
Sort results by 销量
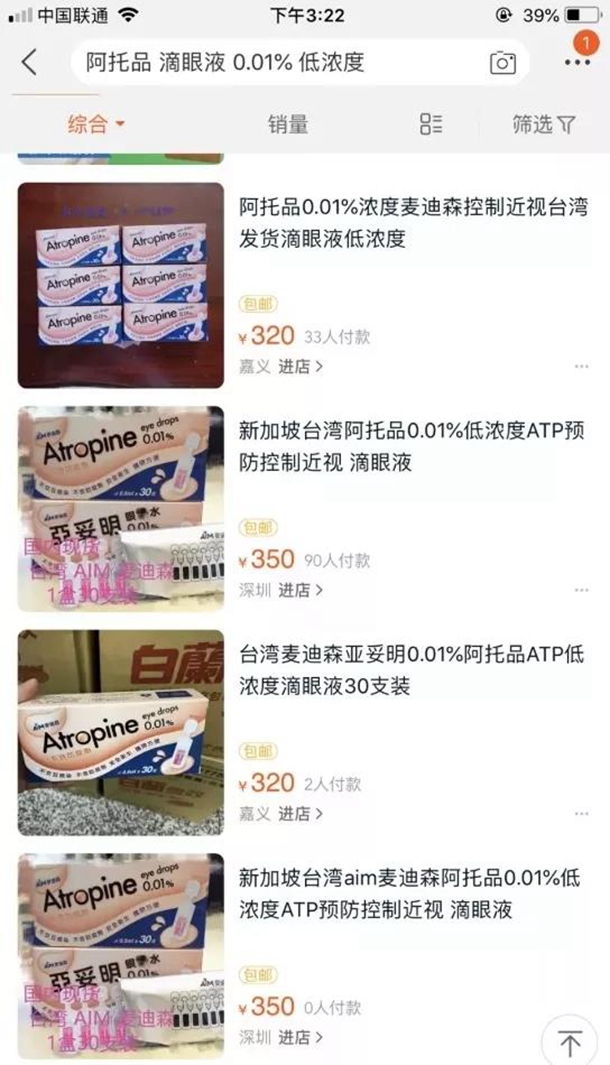point(288,124)
